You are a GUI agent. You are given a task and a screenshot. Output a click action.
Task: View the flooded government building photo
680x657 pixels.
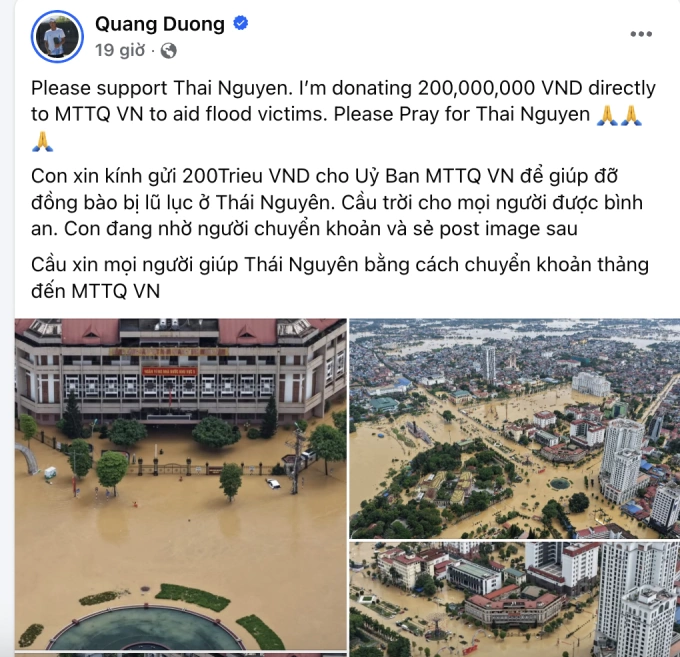click(x=180, y=484)
